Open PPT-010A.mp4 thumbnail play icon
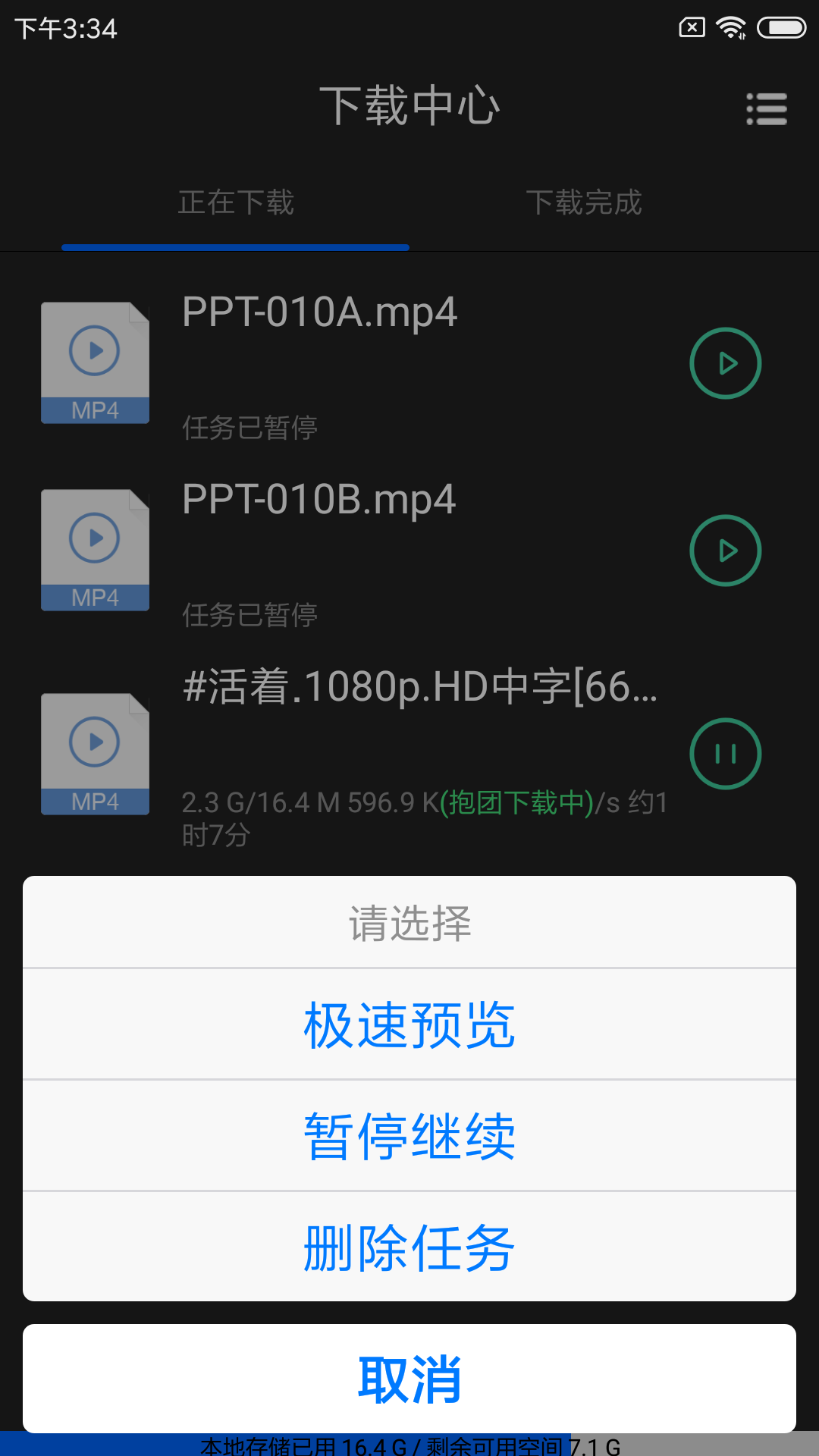This screenshot has width=819, height=1456. (94, 350)
